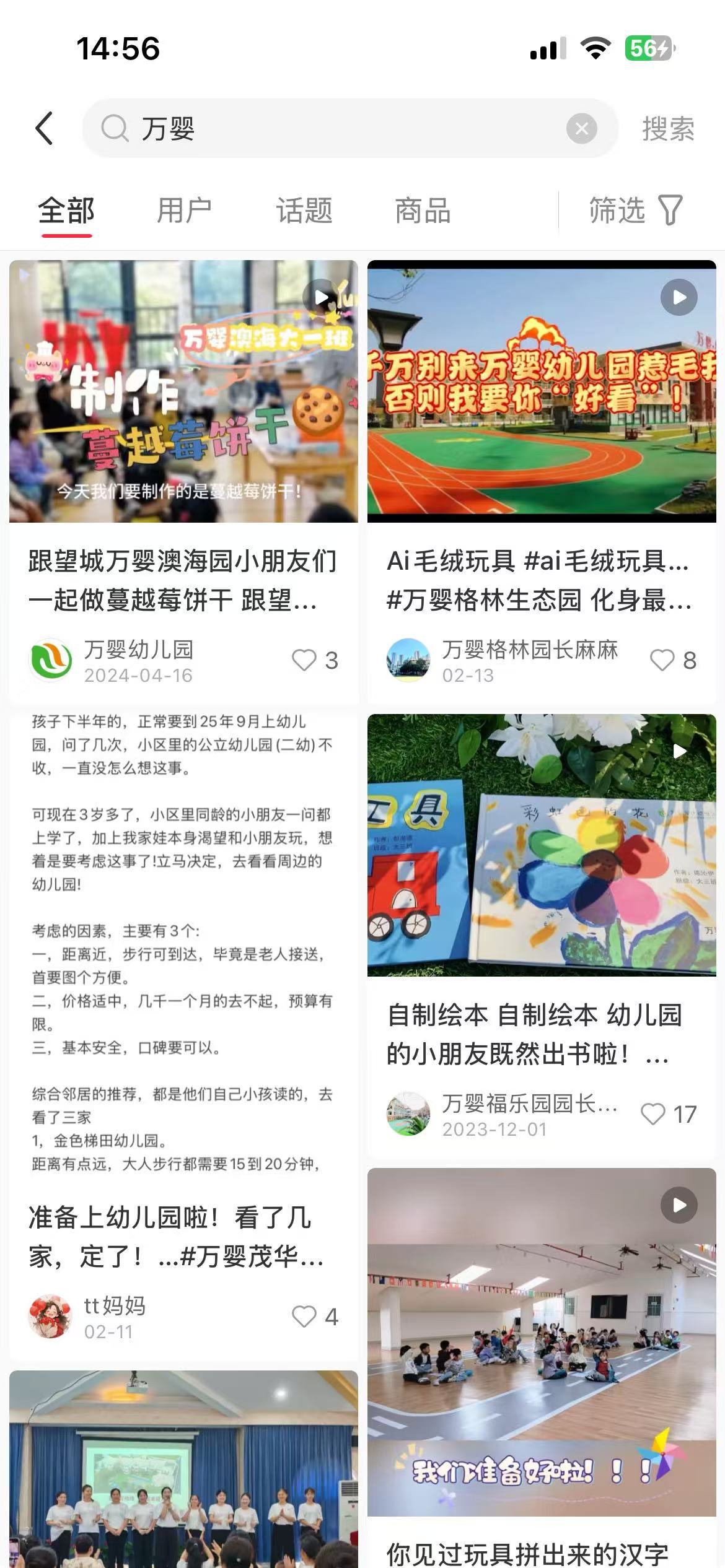Tap the search field containing 万婴
725x1568 pixels.
(x=335, y=129)
